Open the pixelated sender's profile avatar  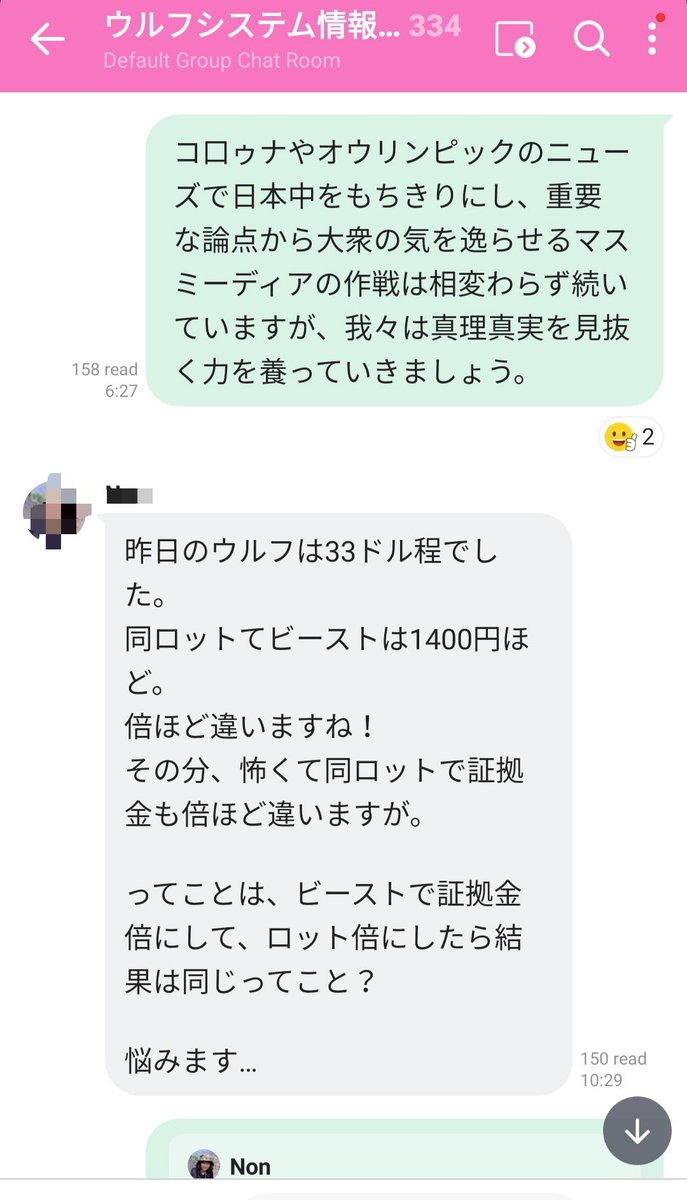[57, 511]
